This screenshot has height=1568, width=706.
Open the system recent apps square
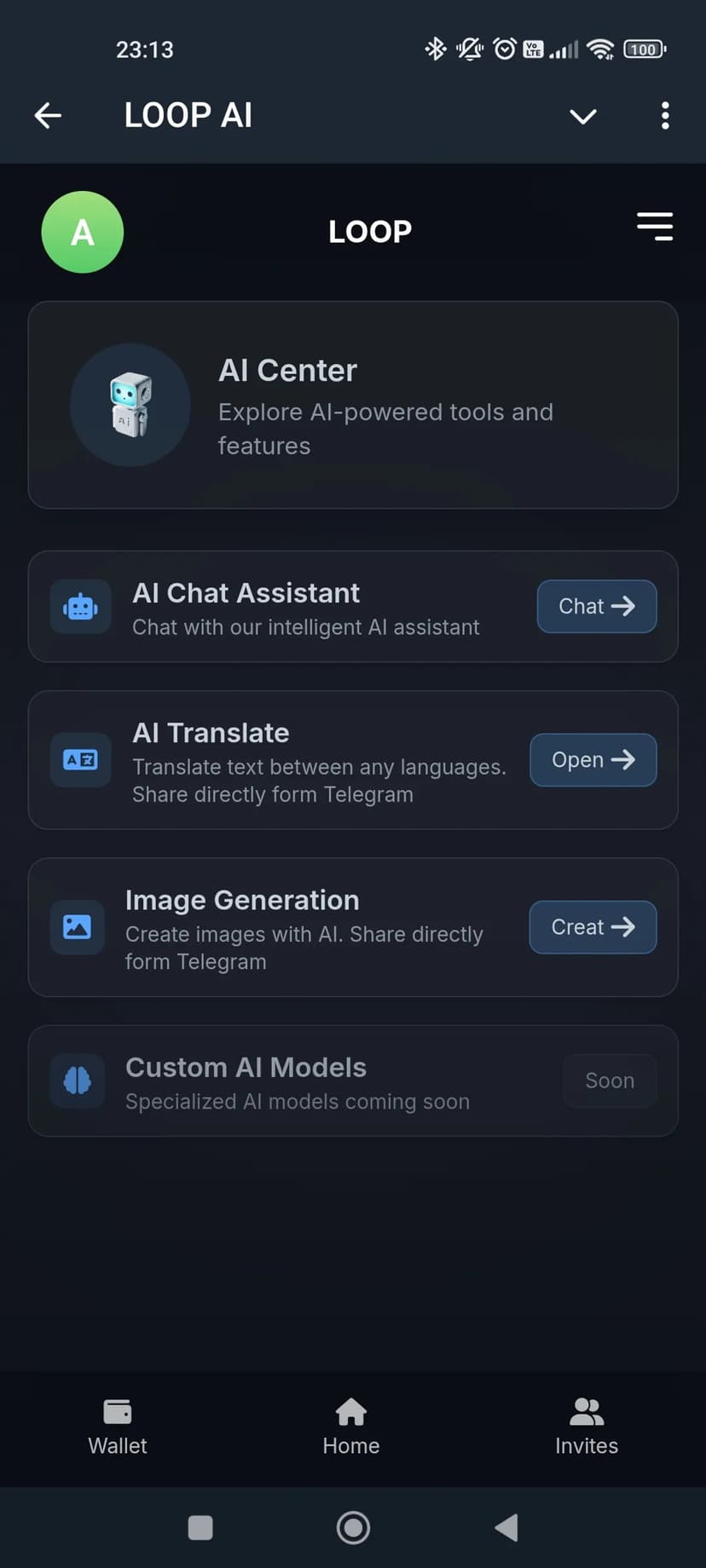click(200, 1527)
